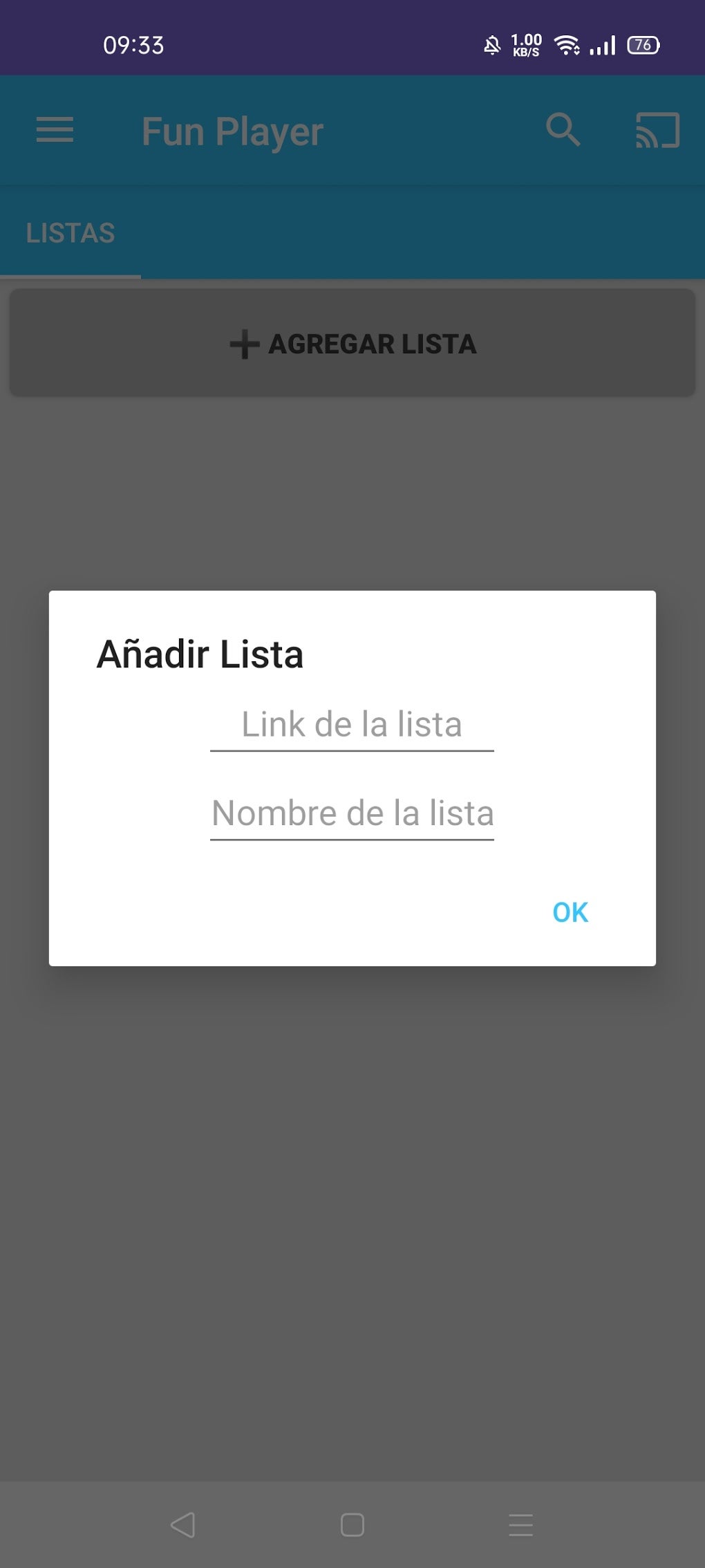705x1568 pixels.
Task: Tap the Fun Player title bar
Action: (x=232, y=130)
